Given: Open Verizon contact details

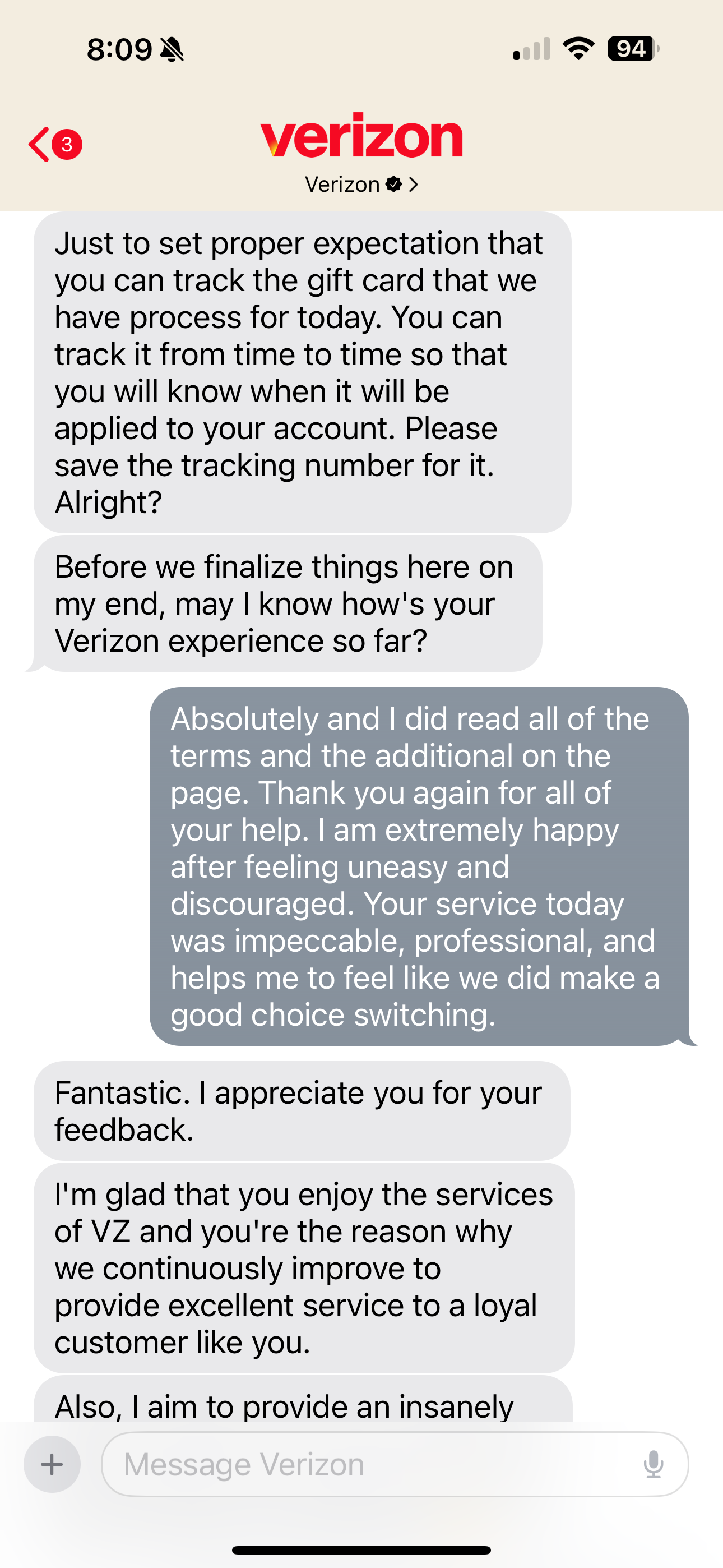Looking at the screenshot, I should 361,184.
